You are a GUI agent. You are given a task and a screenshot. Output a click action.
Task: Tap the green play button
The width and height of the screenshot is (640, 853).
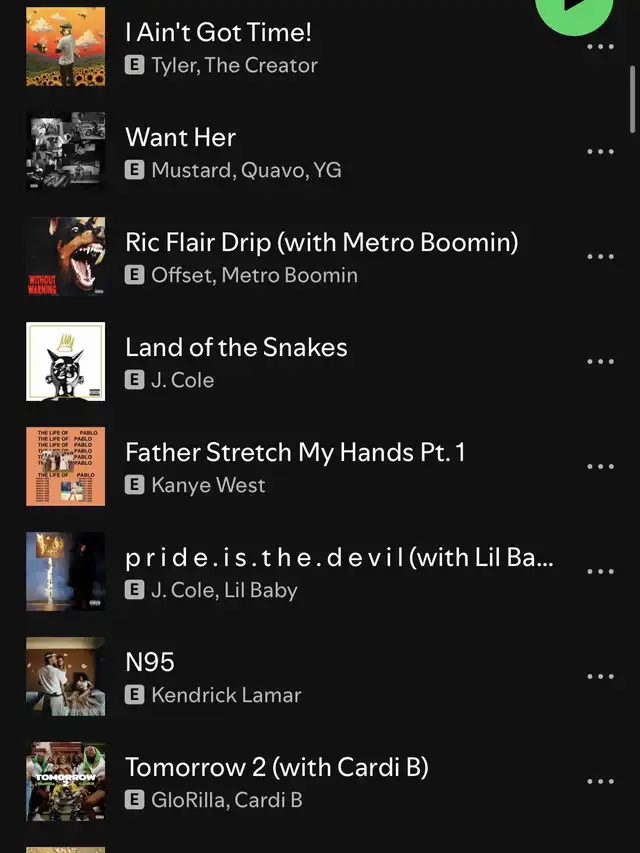click(573, 10)
